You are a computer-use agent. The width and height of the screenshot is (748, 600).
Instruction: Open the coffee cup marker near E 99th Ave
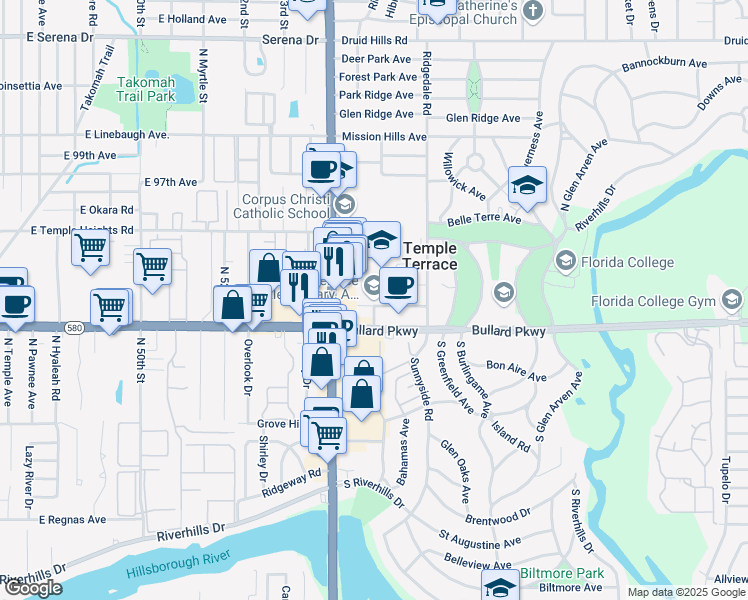pos(322,168)
